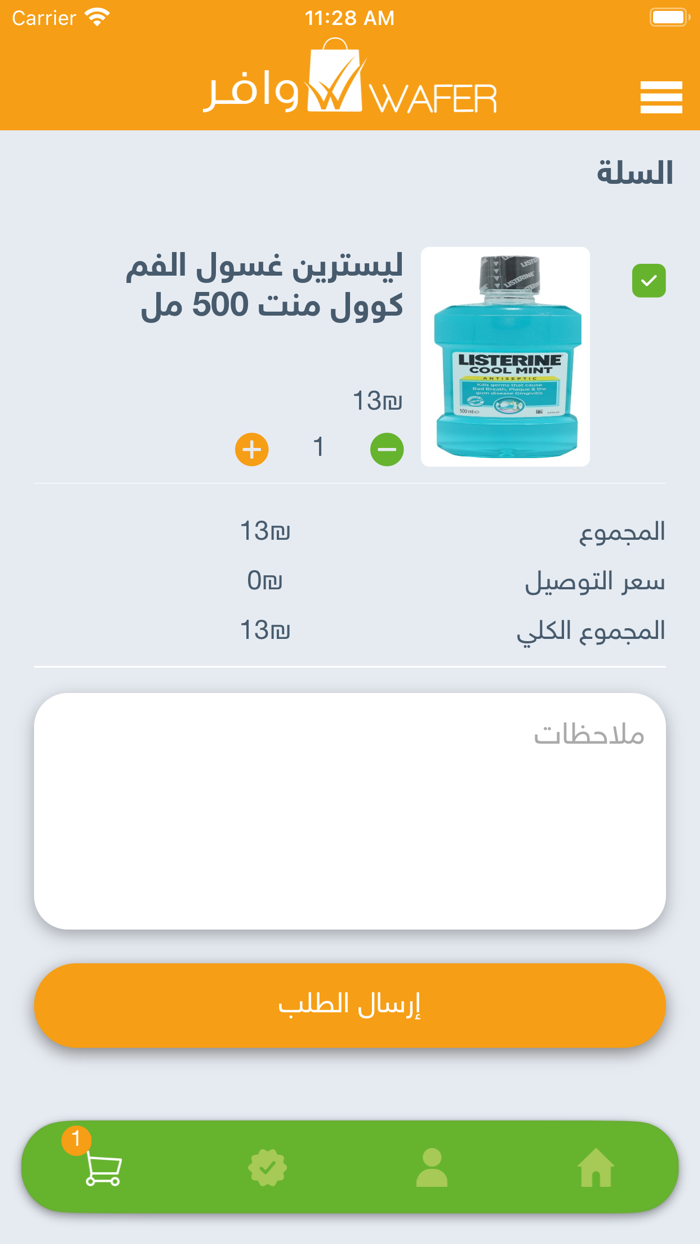Increase Listerine quantity with plus button

point(252,450)
